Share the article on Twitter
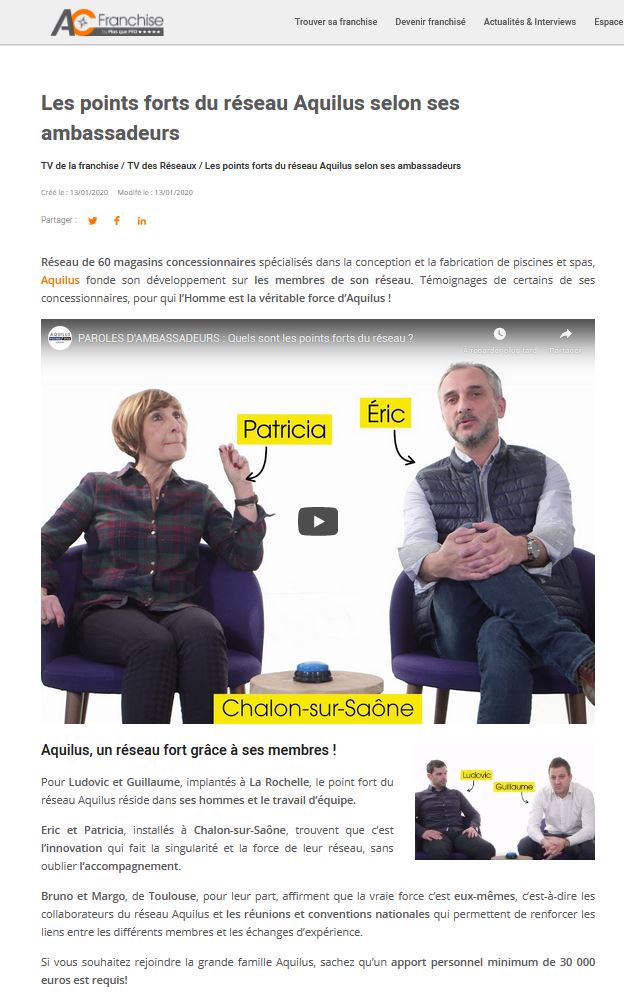The width and height of the screenshot is (624, 999). click(93, 221)
